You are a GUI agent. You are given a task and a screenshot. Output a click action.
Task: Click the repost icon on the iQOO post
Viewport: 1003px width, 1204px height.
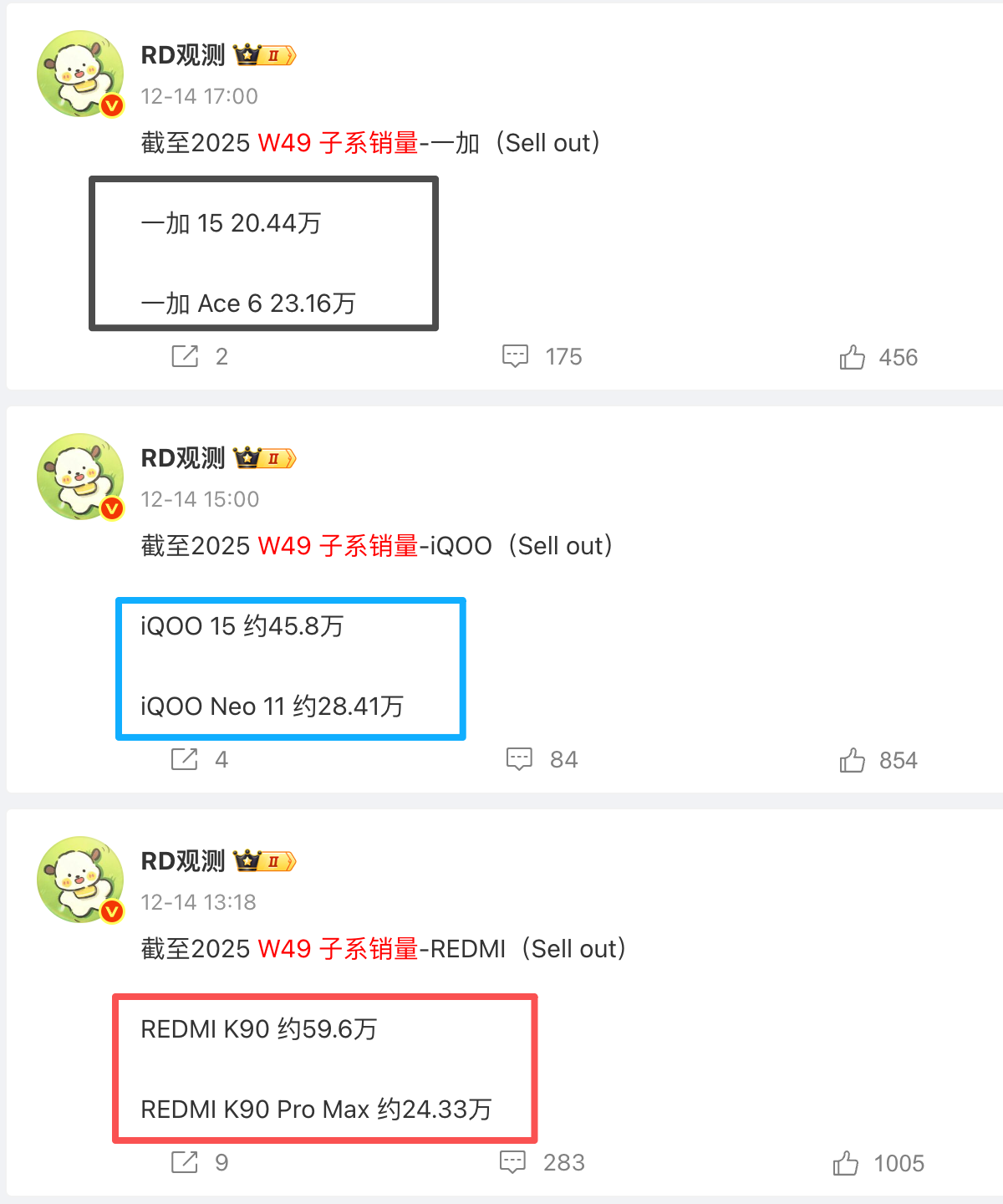tap(186, 759)
